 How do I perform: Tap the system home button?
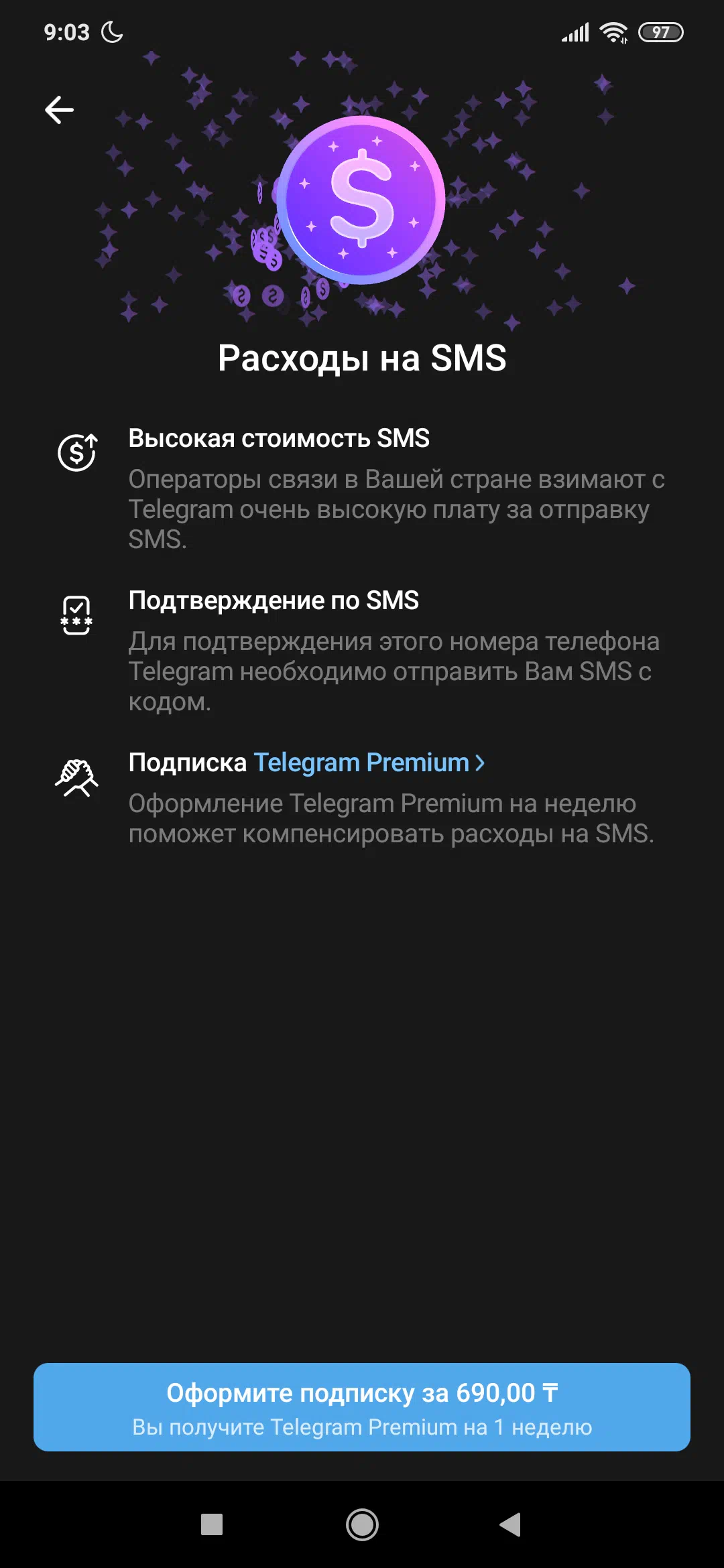pyautogui.click(x=362, y=1525)
